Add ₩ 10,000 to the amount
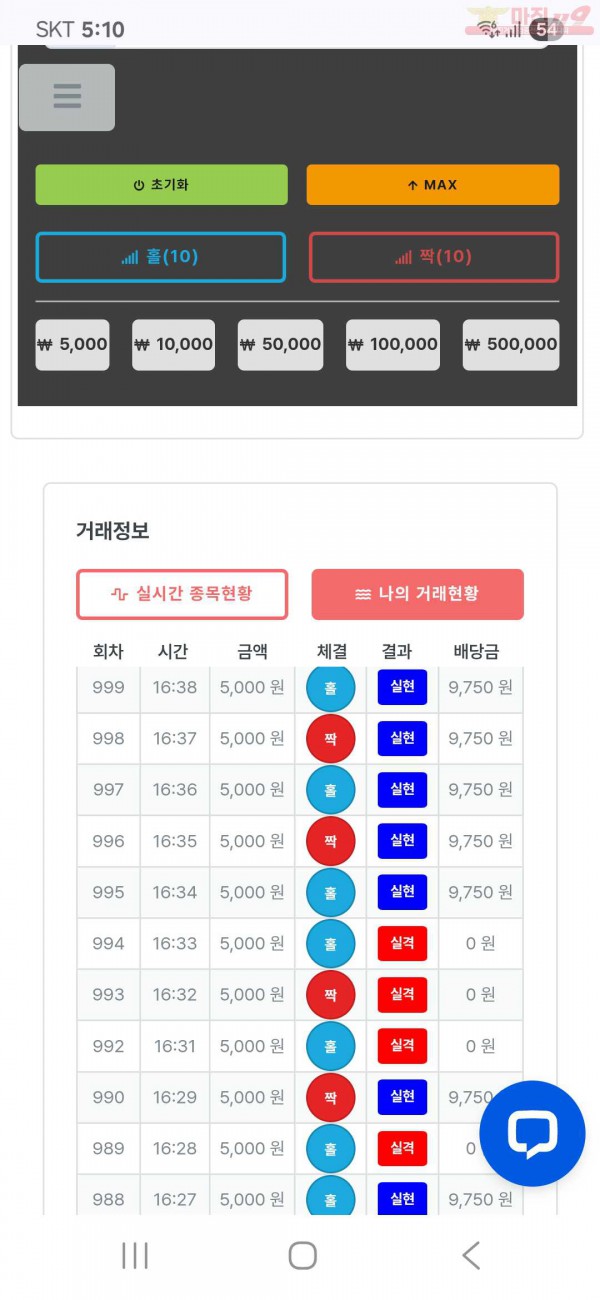 [173, 345]
